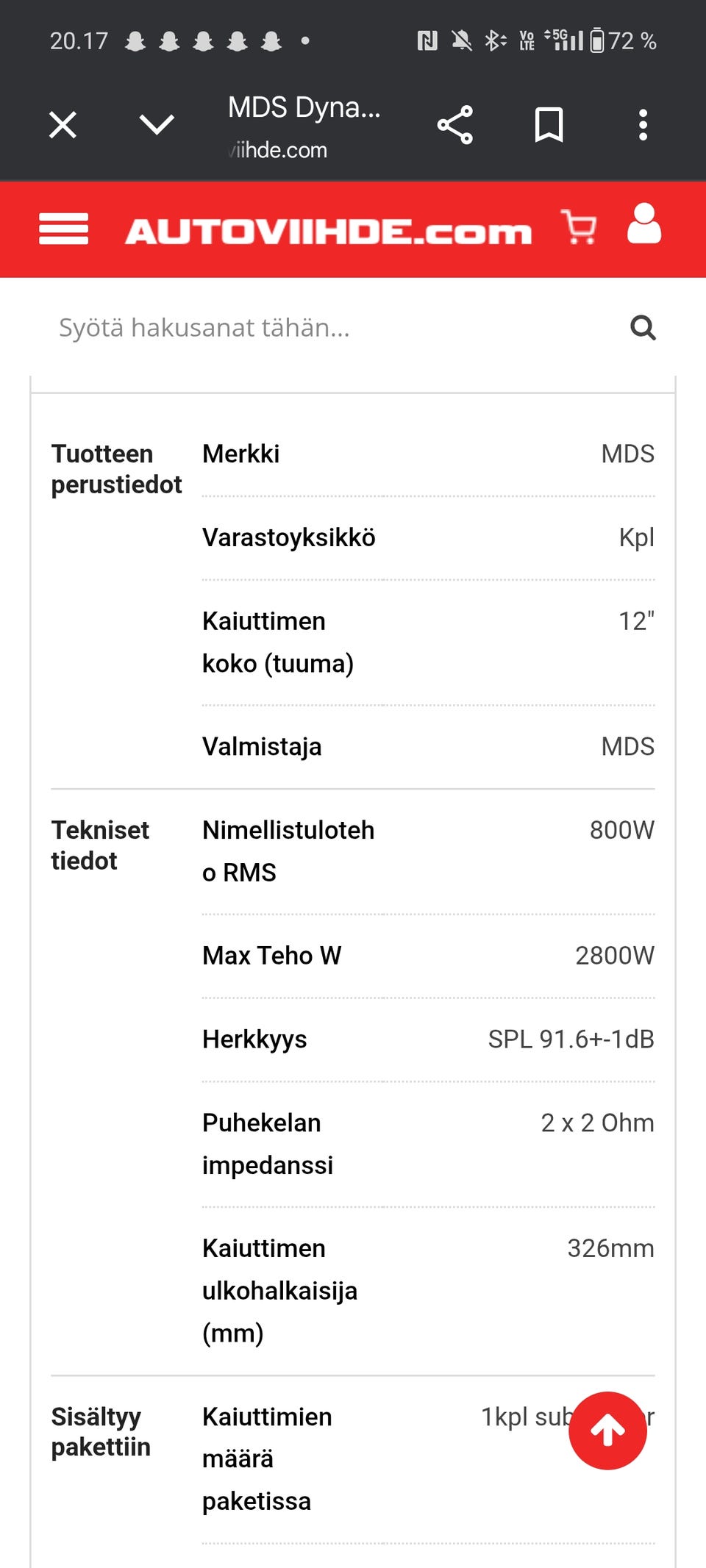This screenshot has width=706, height=1568.
Task: Open the hamburger navigation menu
Action: pyautogui.click(x=64, y=229)
